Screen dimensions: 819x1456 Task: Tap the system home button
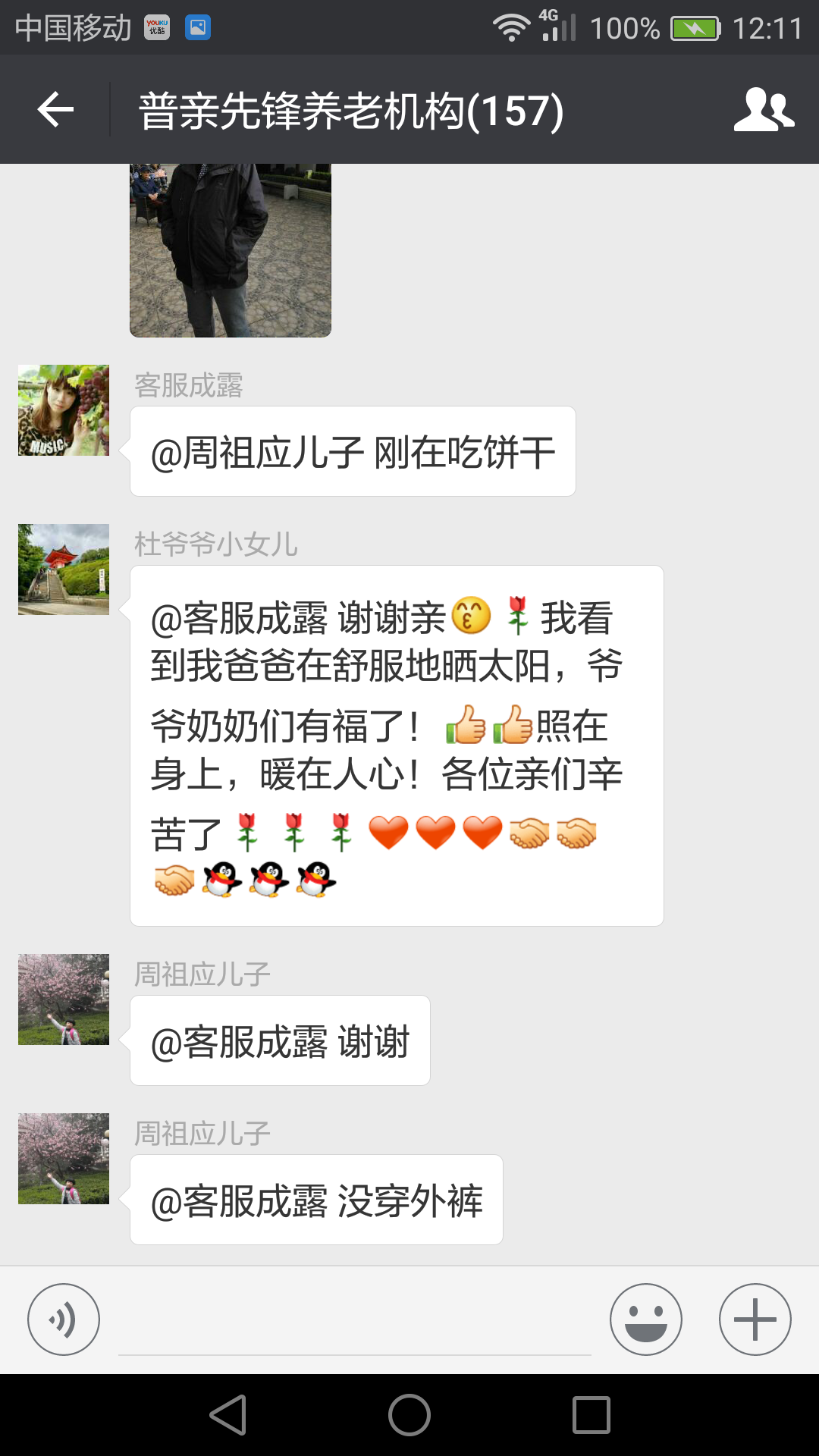409,1415
